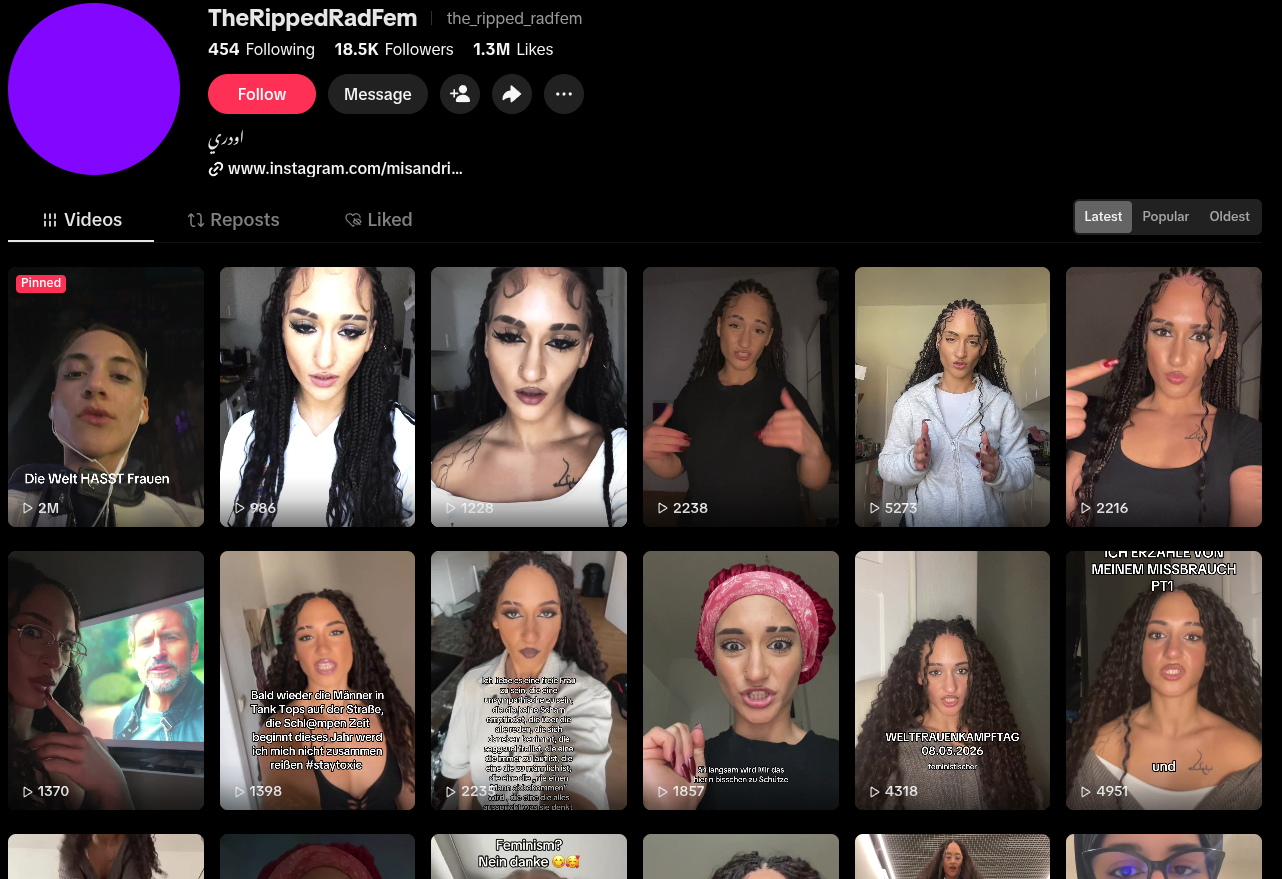The width and height of the screenshot is (1282, 879).
Task: Select the Videos tab
Action: coord(82,220)
